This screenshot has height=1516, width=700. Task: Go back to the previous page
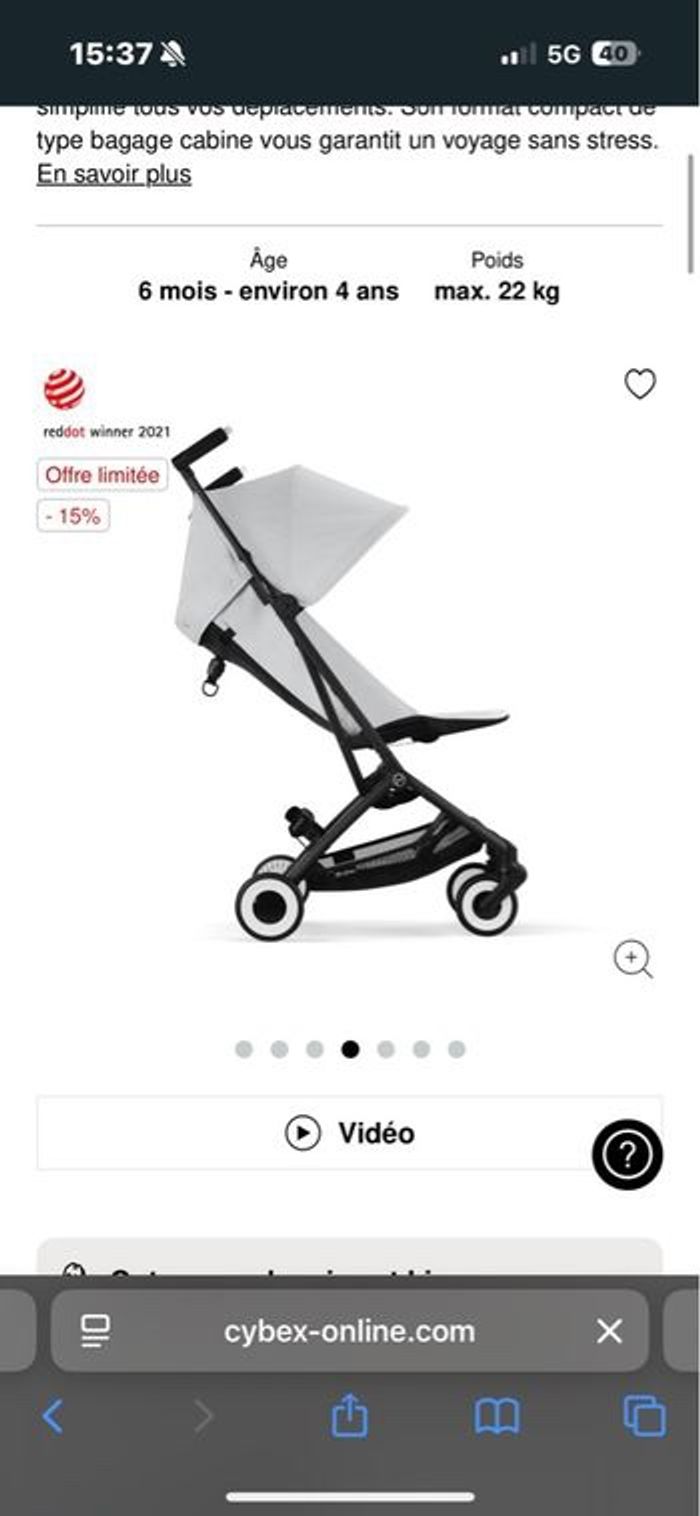point(53,1416)
